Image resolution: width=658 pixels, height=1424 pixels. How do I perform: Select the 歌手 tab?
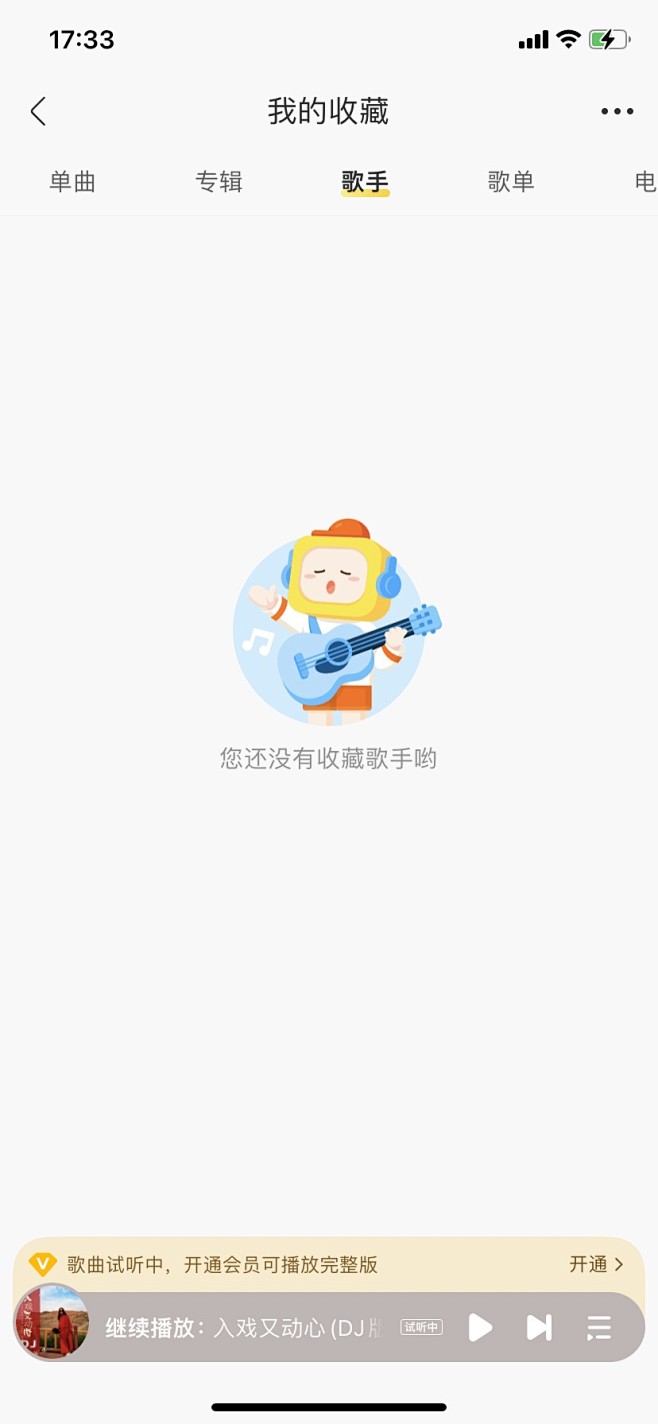[365, 182]
